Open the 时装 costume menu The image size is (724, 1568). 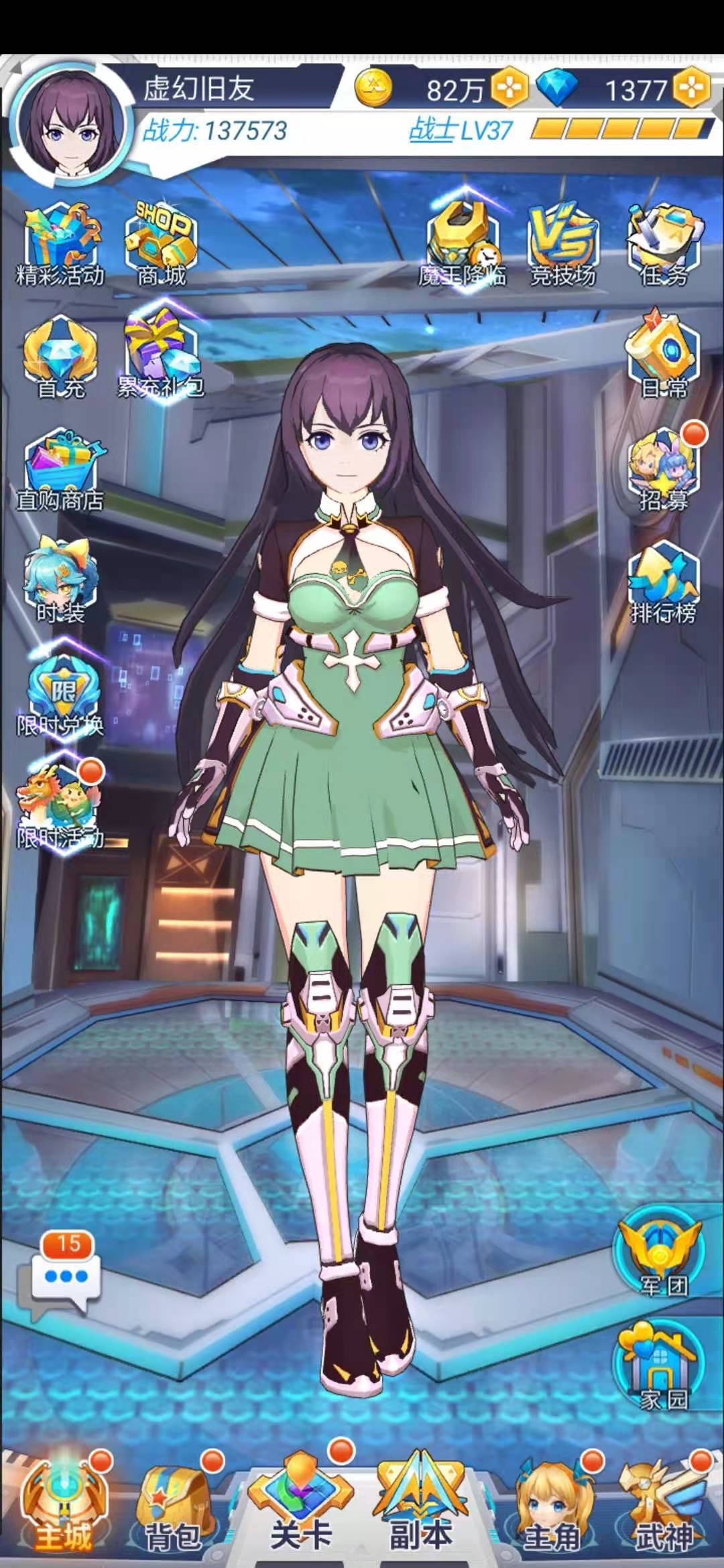click(x=60, y=580)
